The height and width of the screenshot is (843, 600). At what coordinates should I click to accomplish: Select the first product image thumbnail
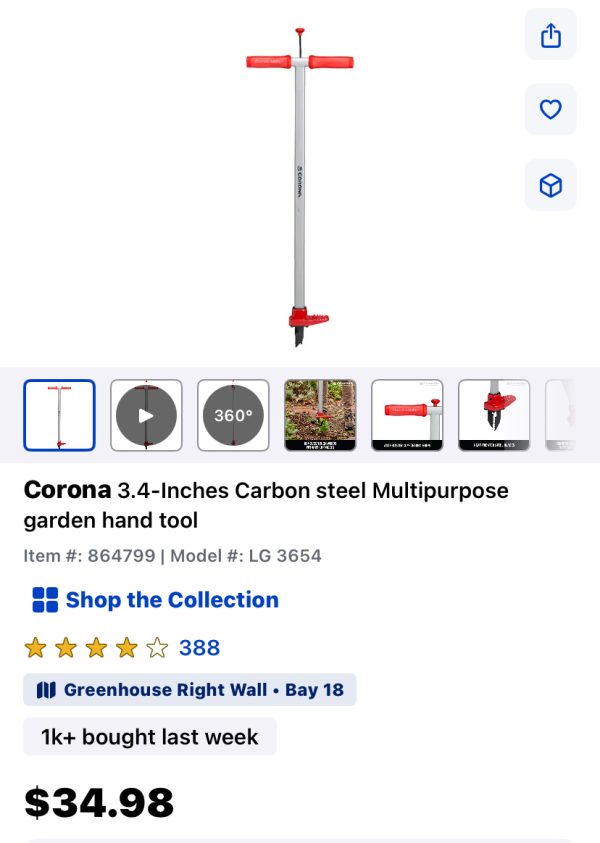60,415
